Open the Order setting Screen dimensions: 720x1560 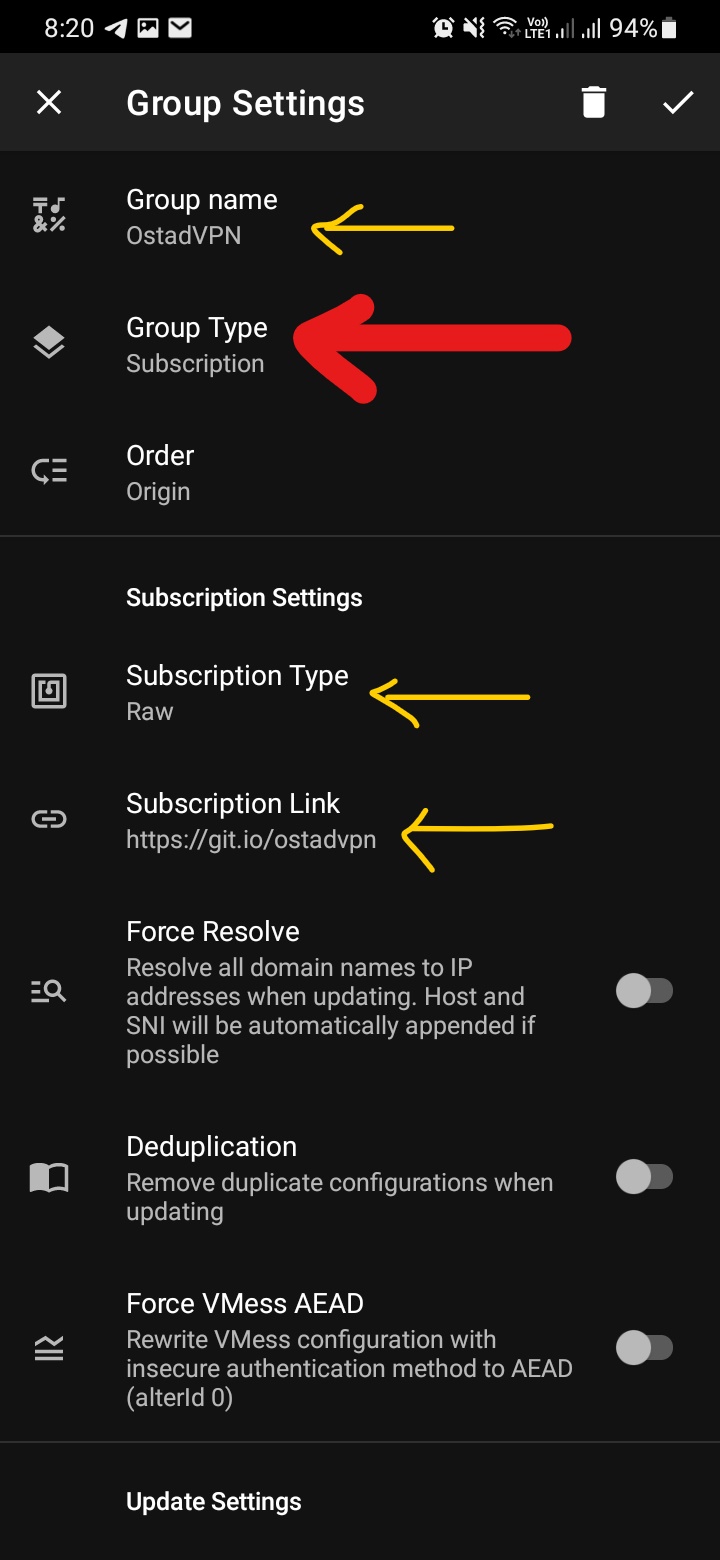pyautogui.click(x=160, y=472)
